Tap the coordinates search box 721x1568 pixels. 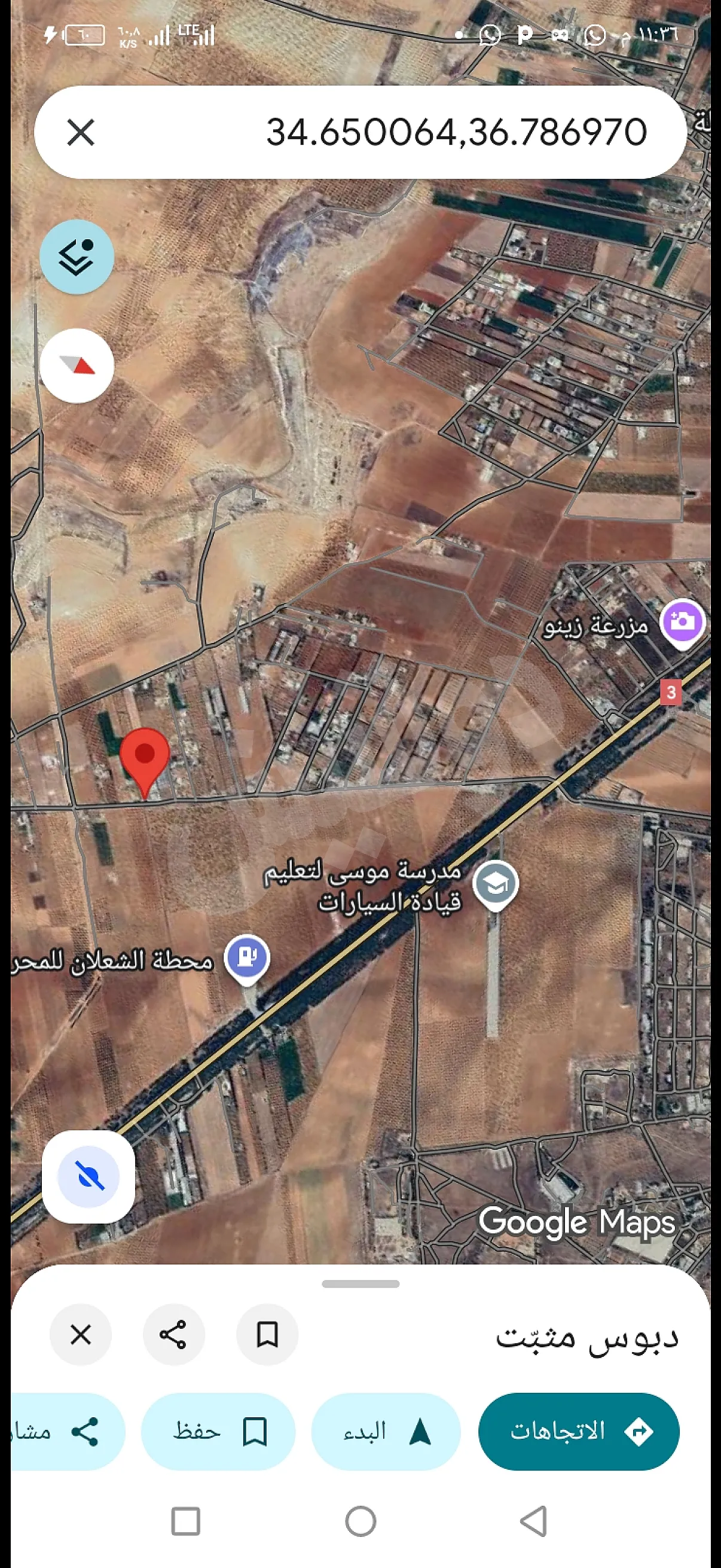coord(426,132)
